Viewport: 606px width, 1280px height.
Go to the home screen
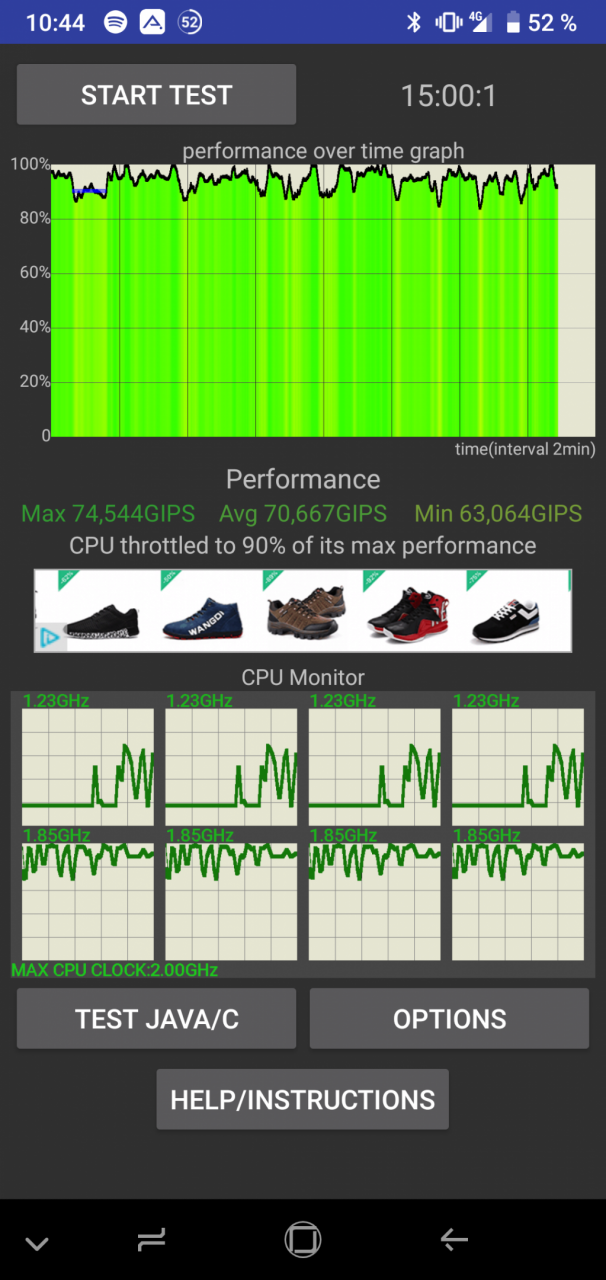(302, 1240)
